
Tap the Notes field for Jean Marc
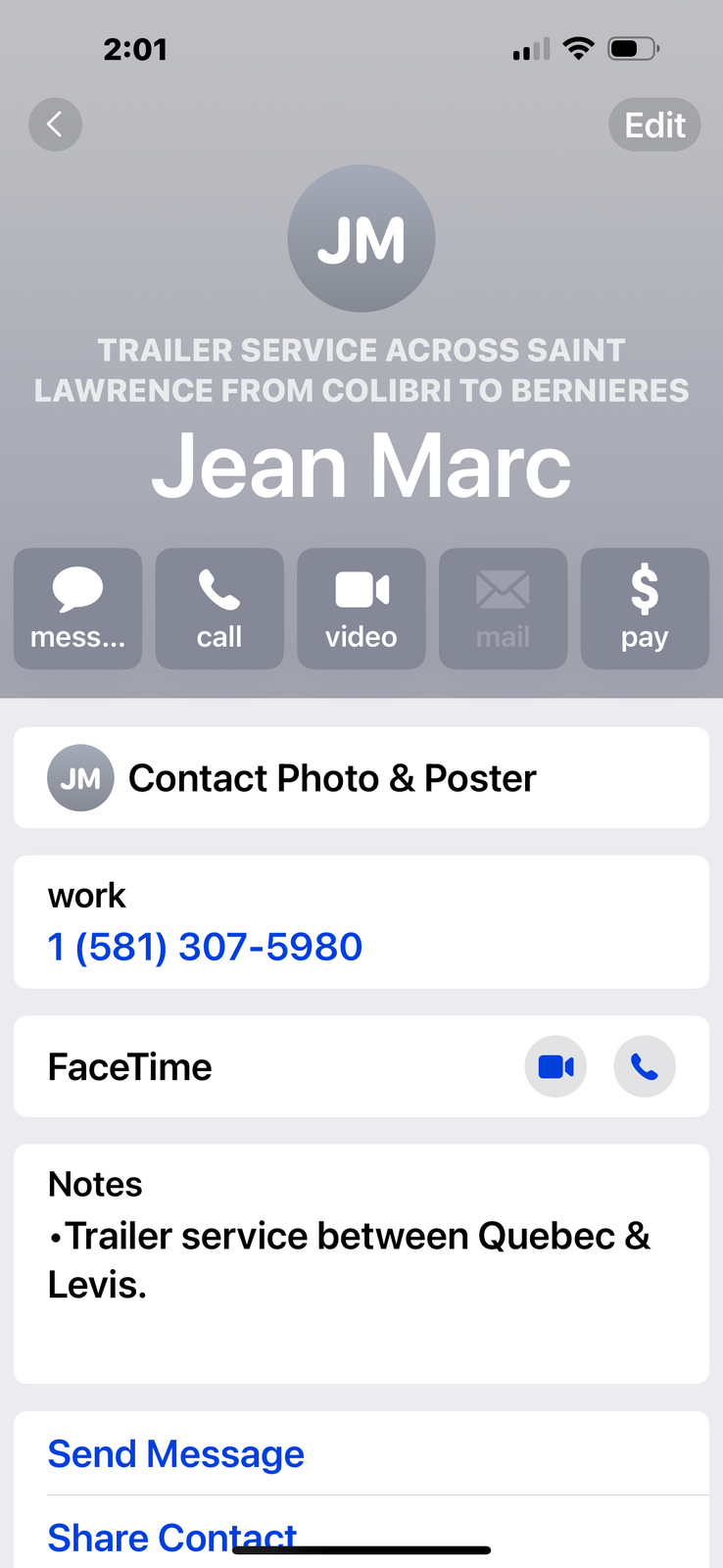[361, 1262]
